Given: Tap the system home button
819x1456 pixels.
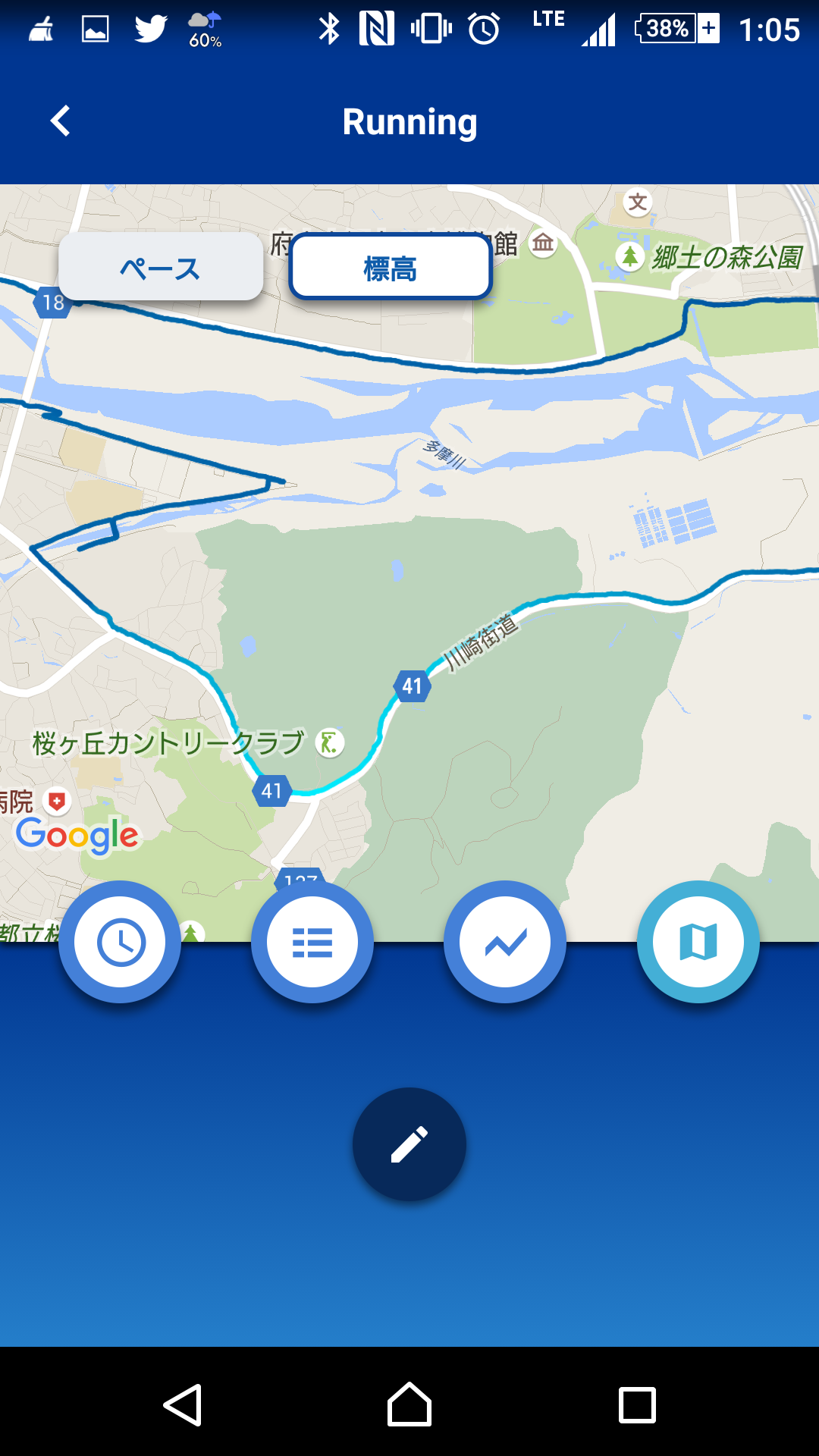Looking at the screenshot, I should (409, 1405).
